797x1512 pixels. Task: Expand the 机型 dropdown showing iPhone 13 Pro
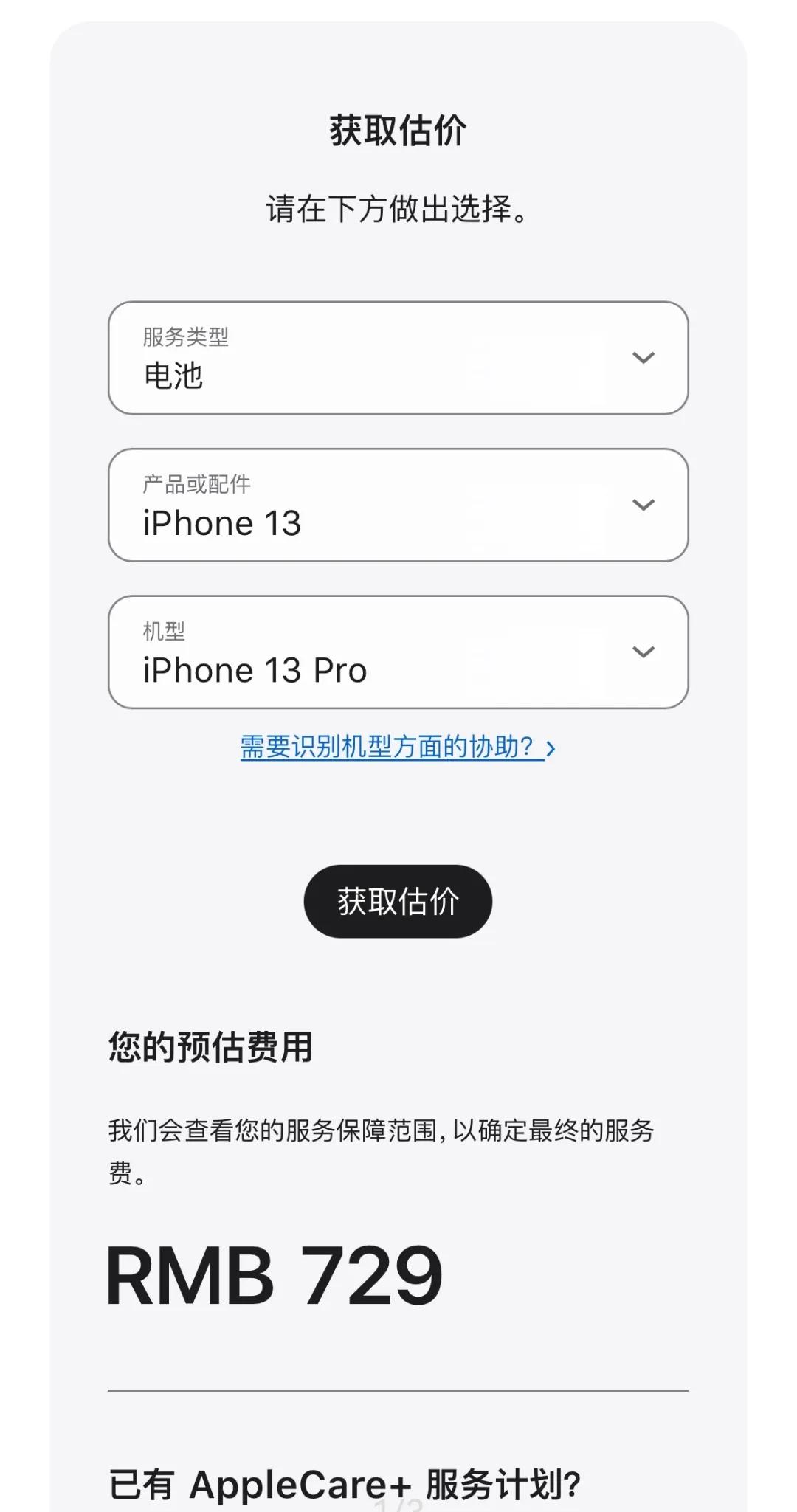[x=398, y=652]
